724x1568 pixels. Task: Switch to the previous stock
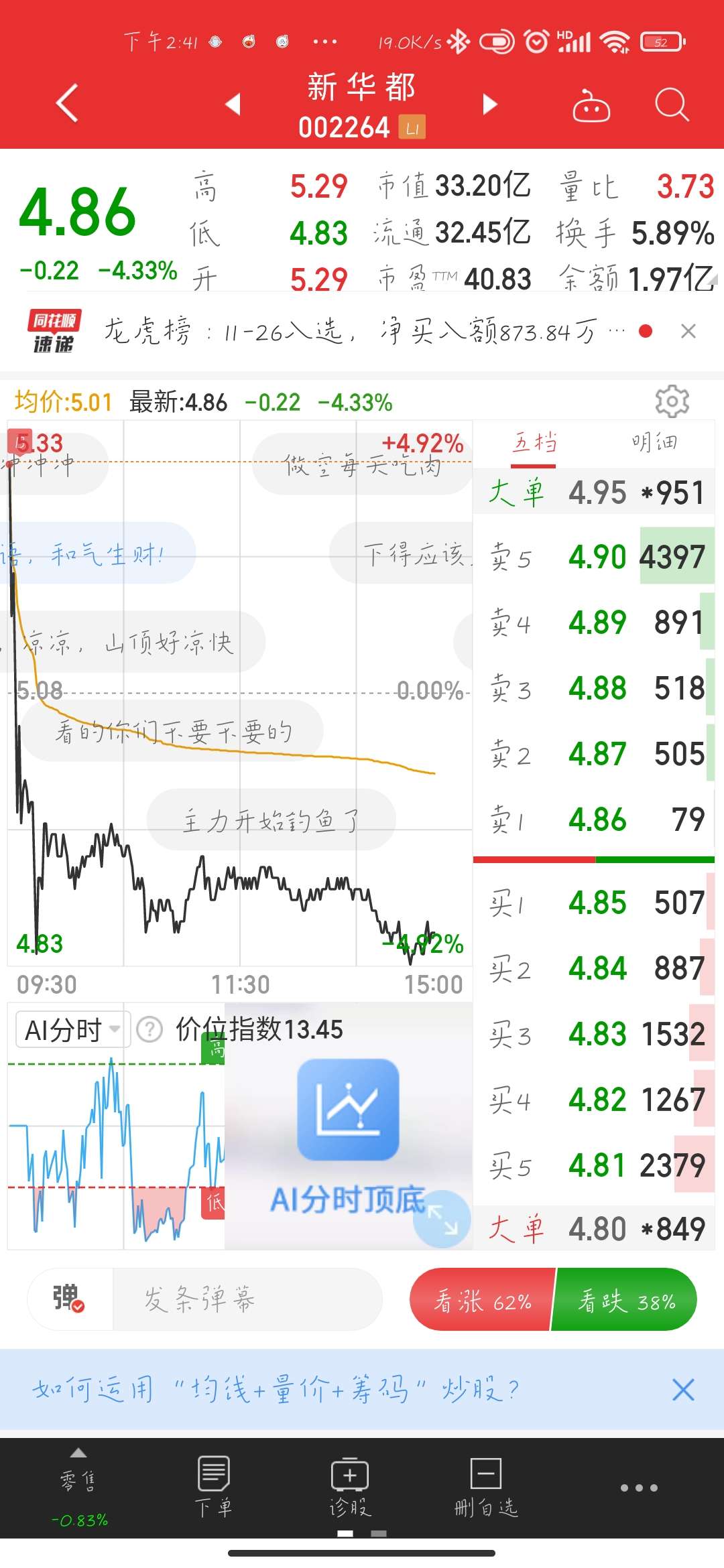pos(233,104)
